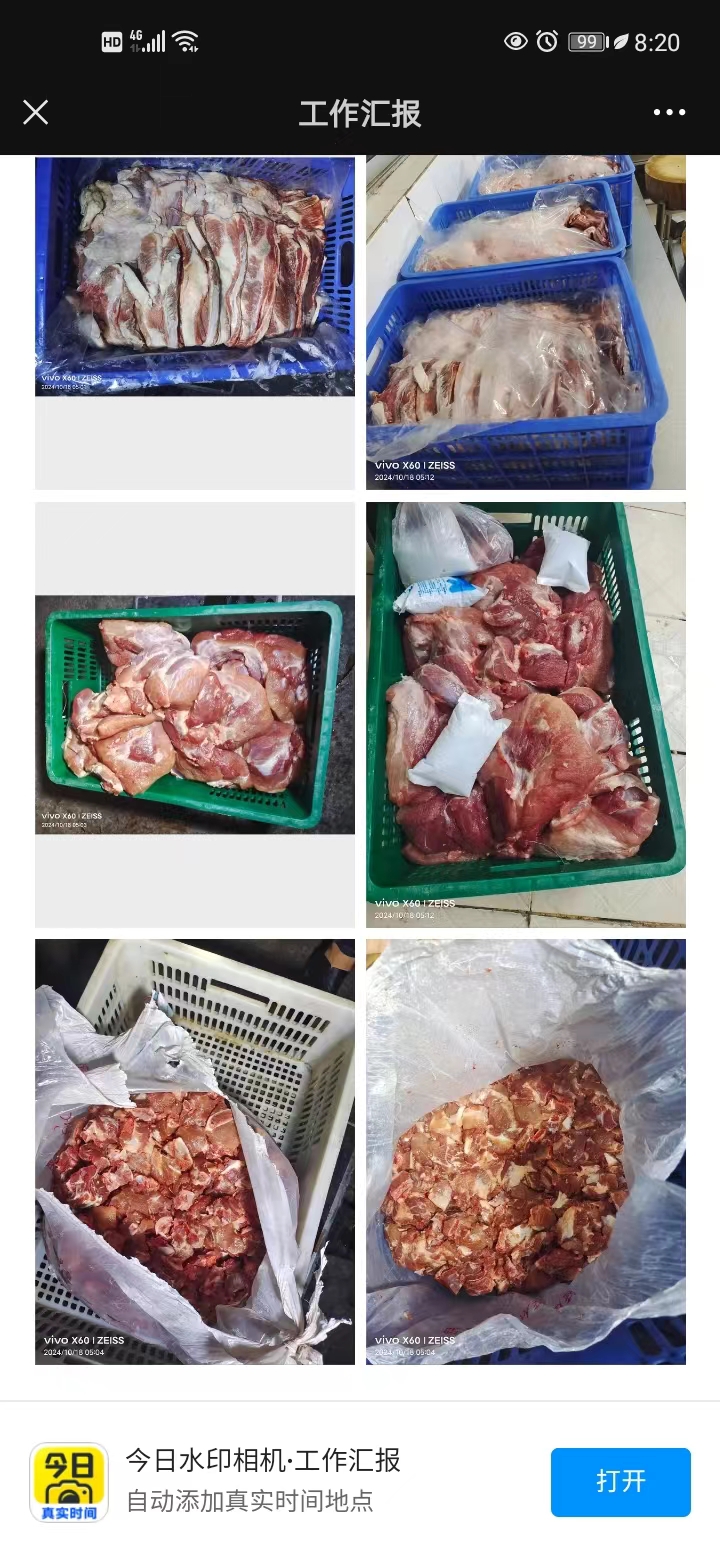Open the three-dot overflow menu
The width and height of the screenshot is (720, 1560).
pos(669,112)
